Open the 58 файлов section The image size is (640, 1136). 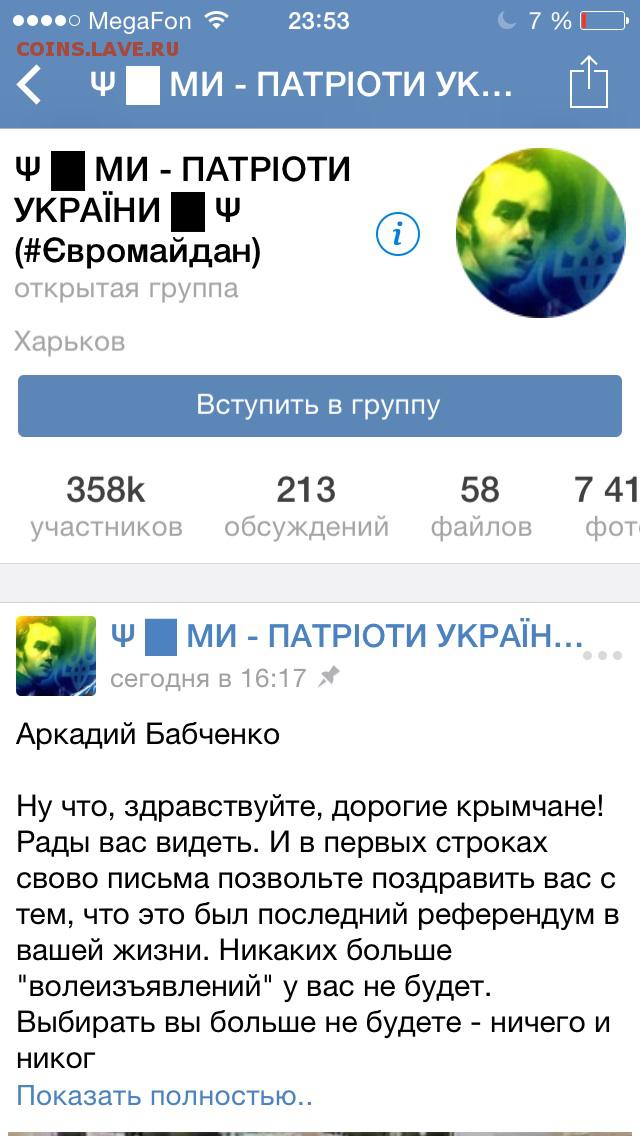[x=481, y=507]
